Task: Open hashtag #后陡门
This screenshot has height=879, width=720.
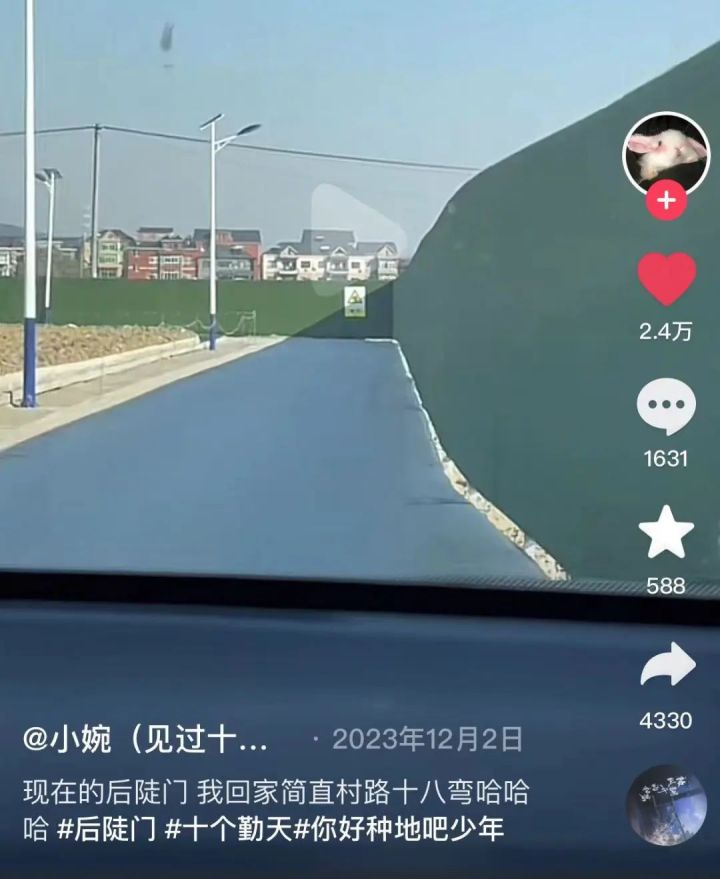Action: click(x=110, y=829)
